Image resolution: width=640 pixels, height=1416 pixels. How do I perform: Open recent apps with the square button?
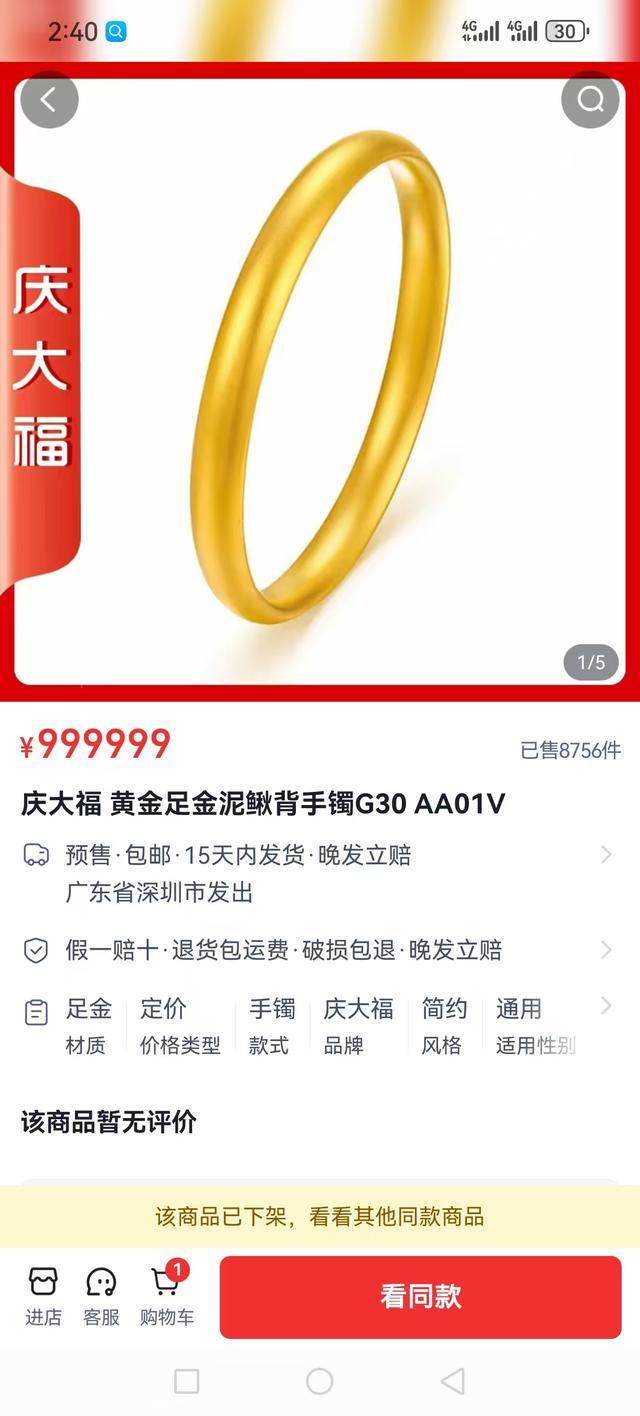coord(187,1381)
